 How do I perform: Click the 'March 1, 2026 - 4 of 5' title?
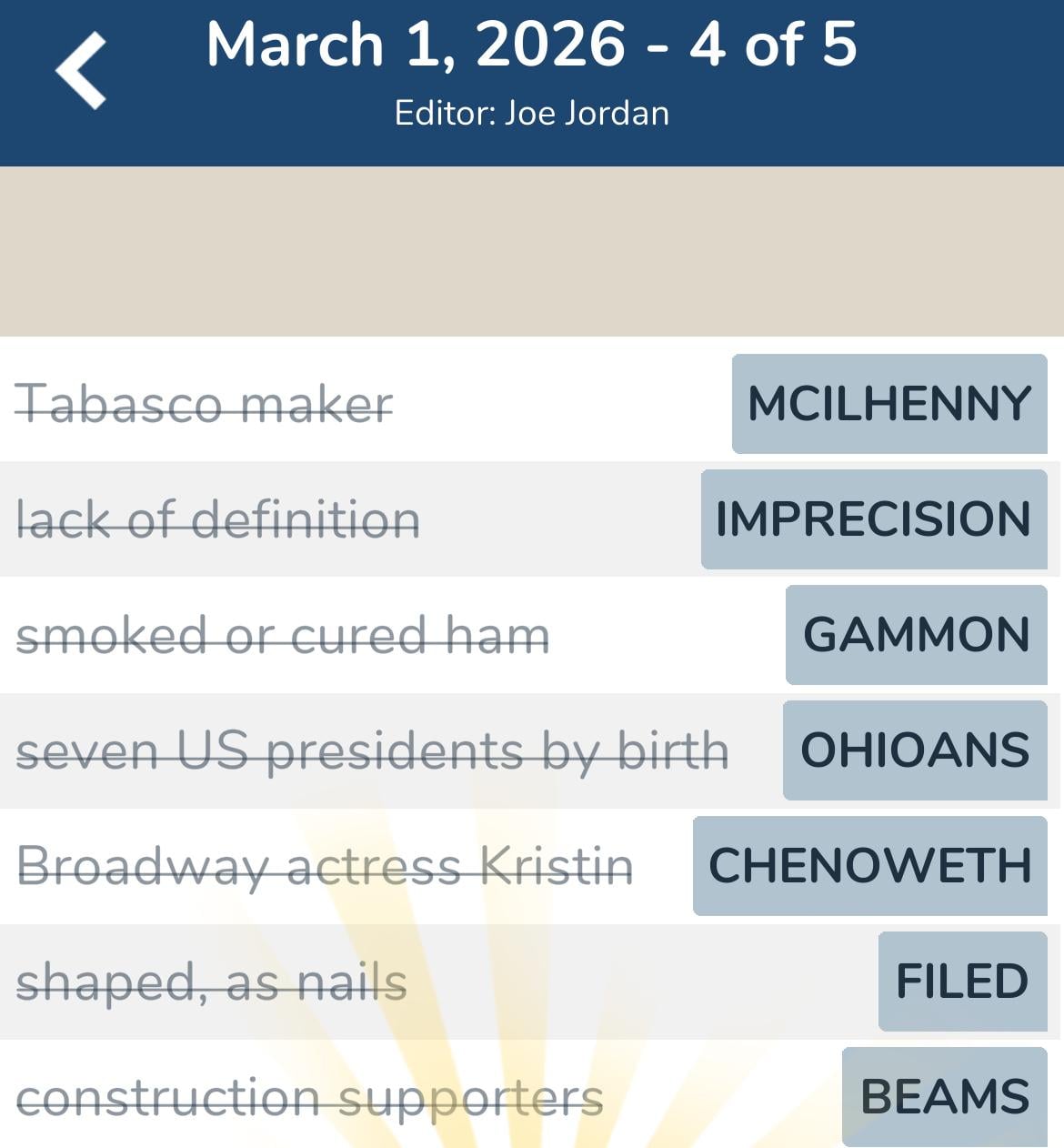532,45
